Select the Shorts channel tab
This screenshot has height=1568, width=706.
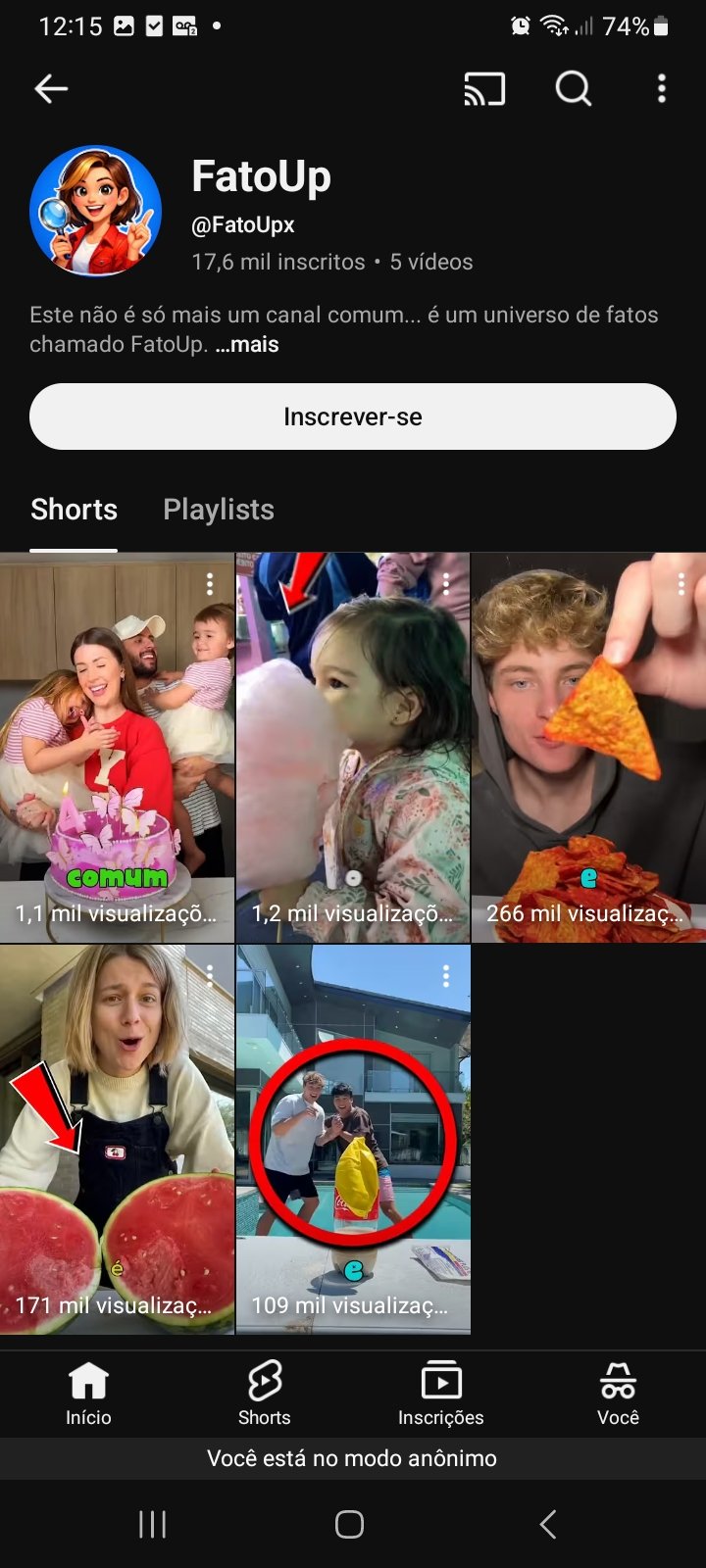74,510
